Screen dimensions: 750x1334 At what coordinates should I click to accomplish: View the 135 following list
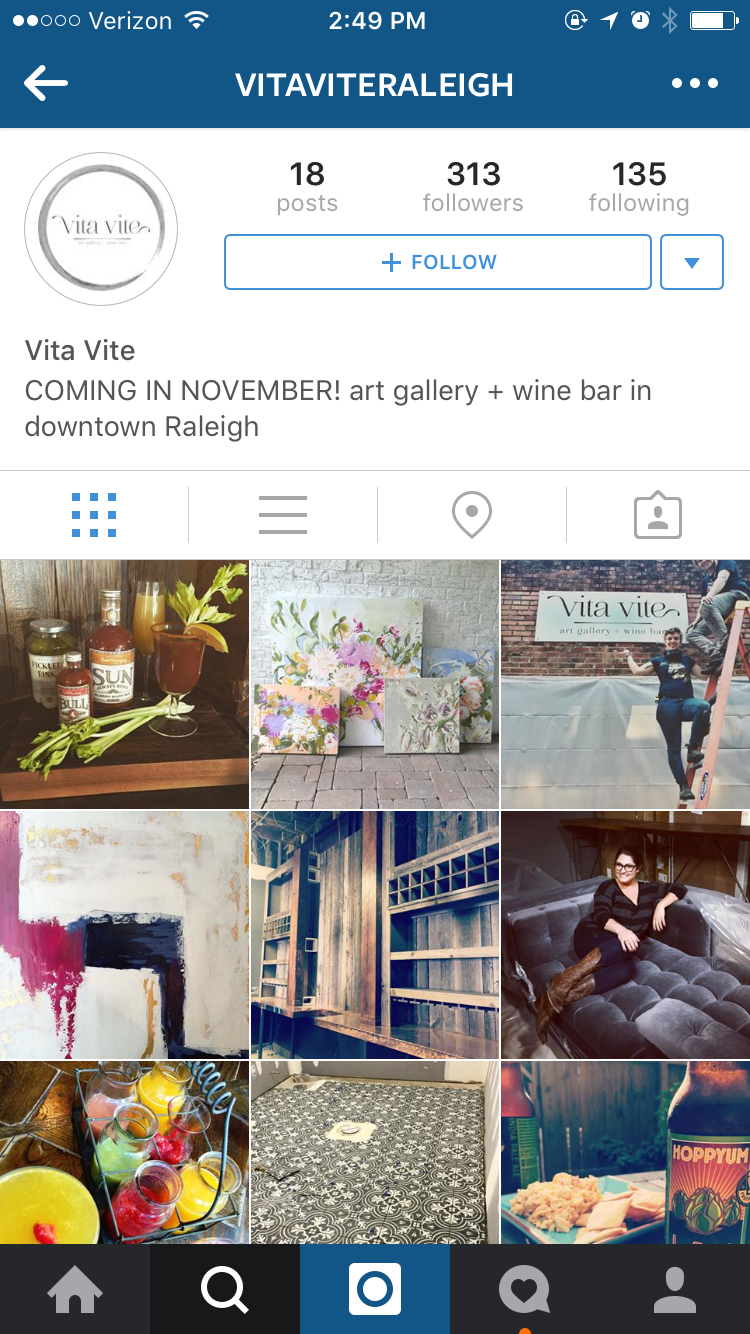click(x=639, y=187)
